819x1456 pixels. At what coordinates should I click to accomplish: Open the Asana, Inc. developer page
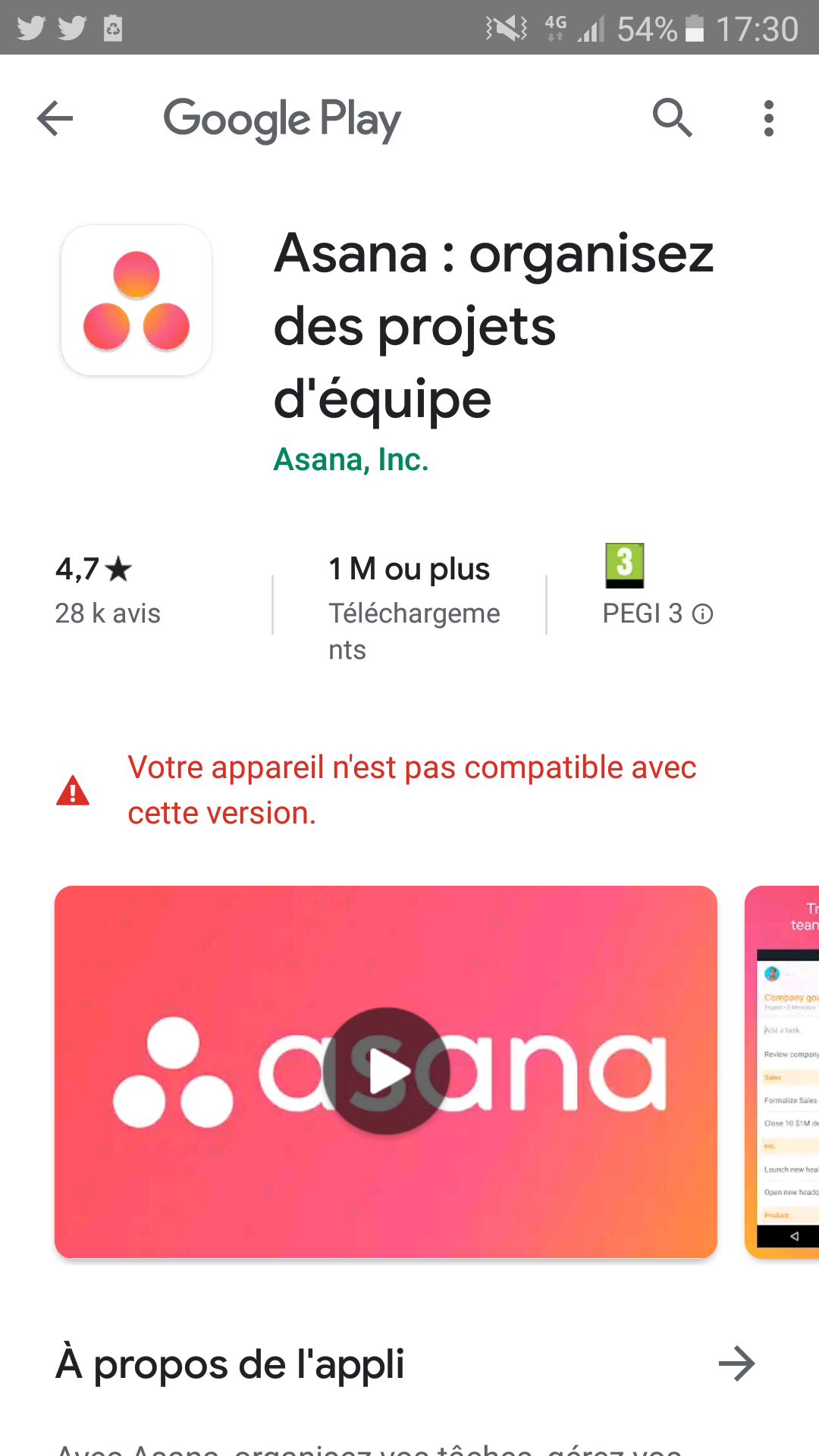point(351,460)
